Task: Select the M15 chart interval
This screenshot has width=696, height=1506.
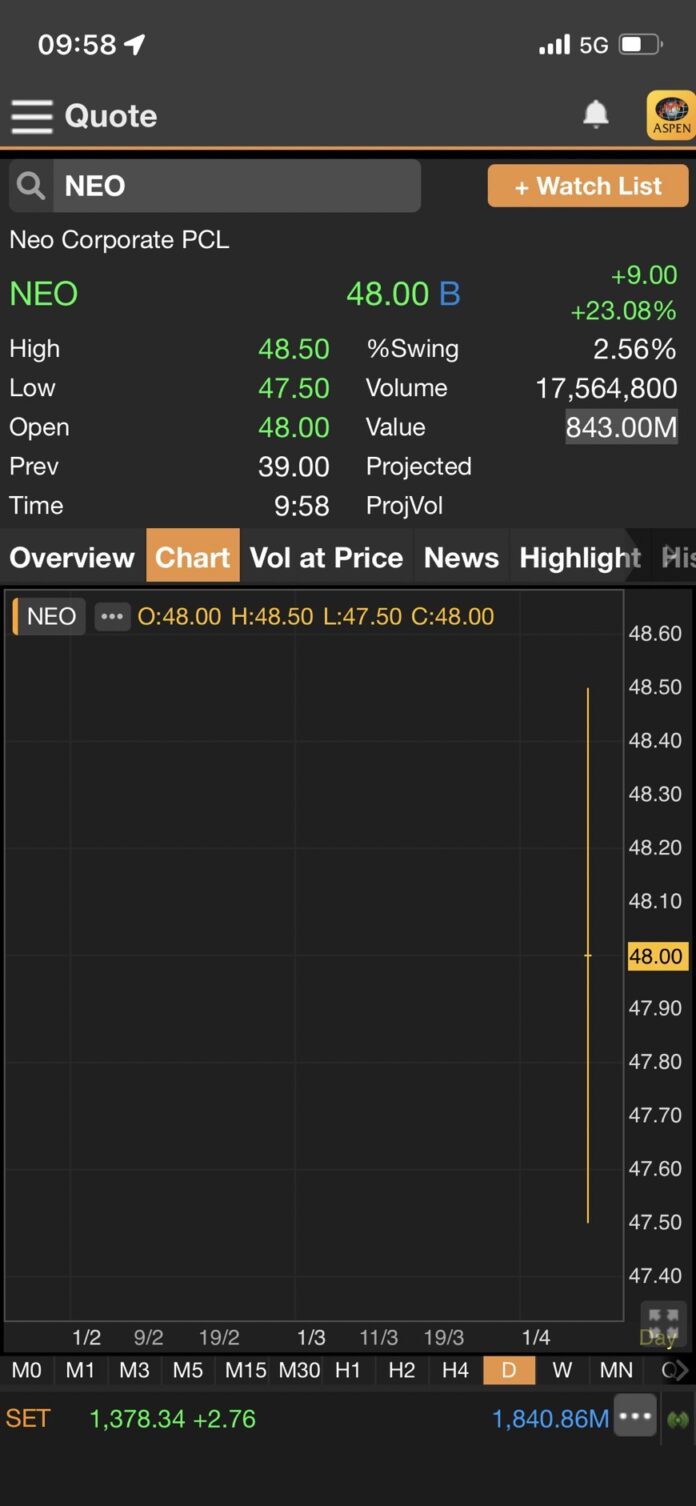Action: [245, 1370]
